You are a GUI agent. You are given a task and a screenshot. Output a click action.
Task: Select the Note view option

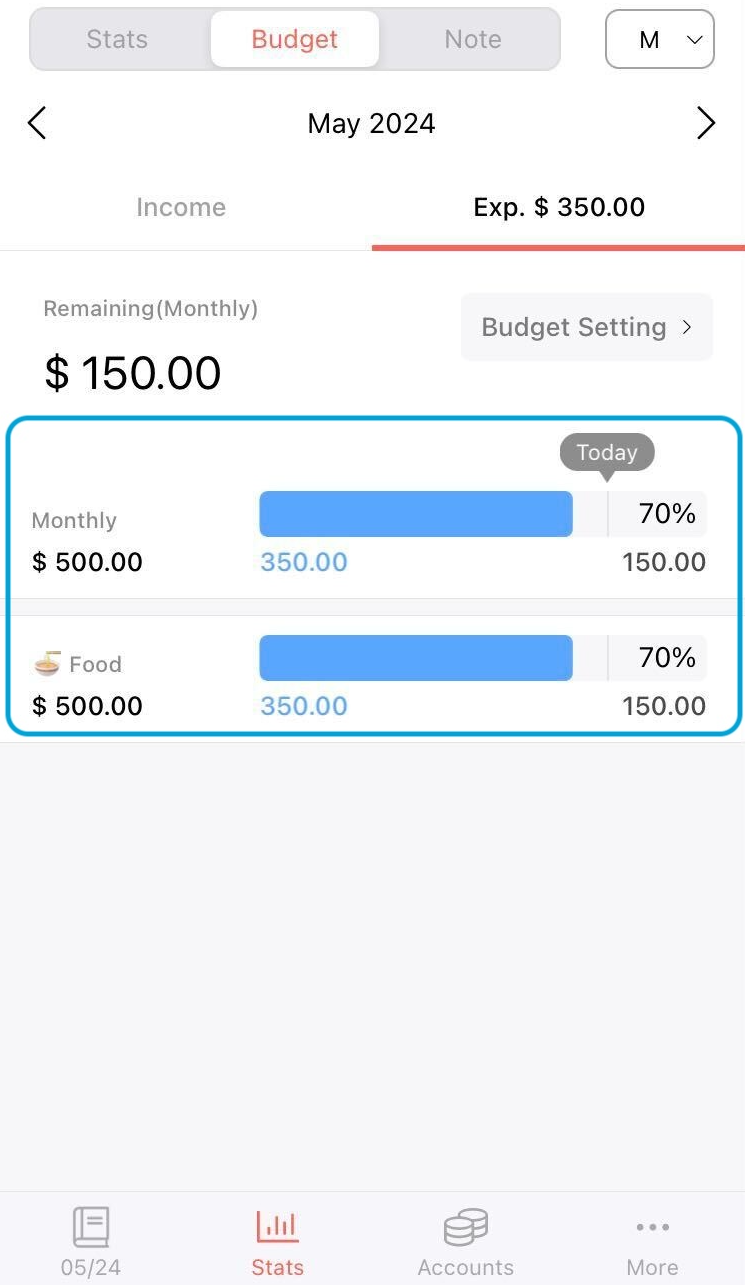(471, 39)
